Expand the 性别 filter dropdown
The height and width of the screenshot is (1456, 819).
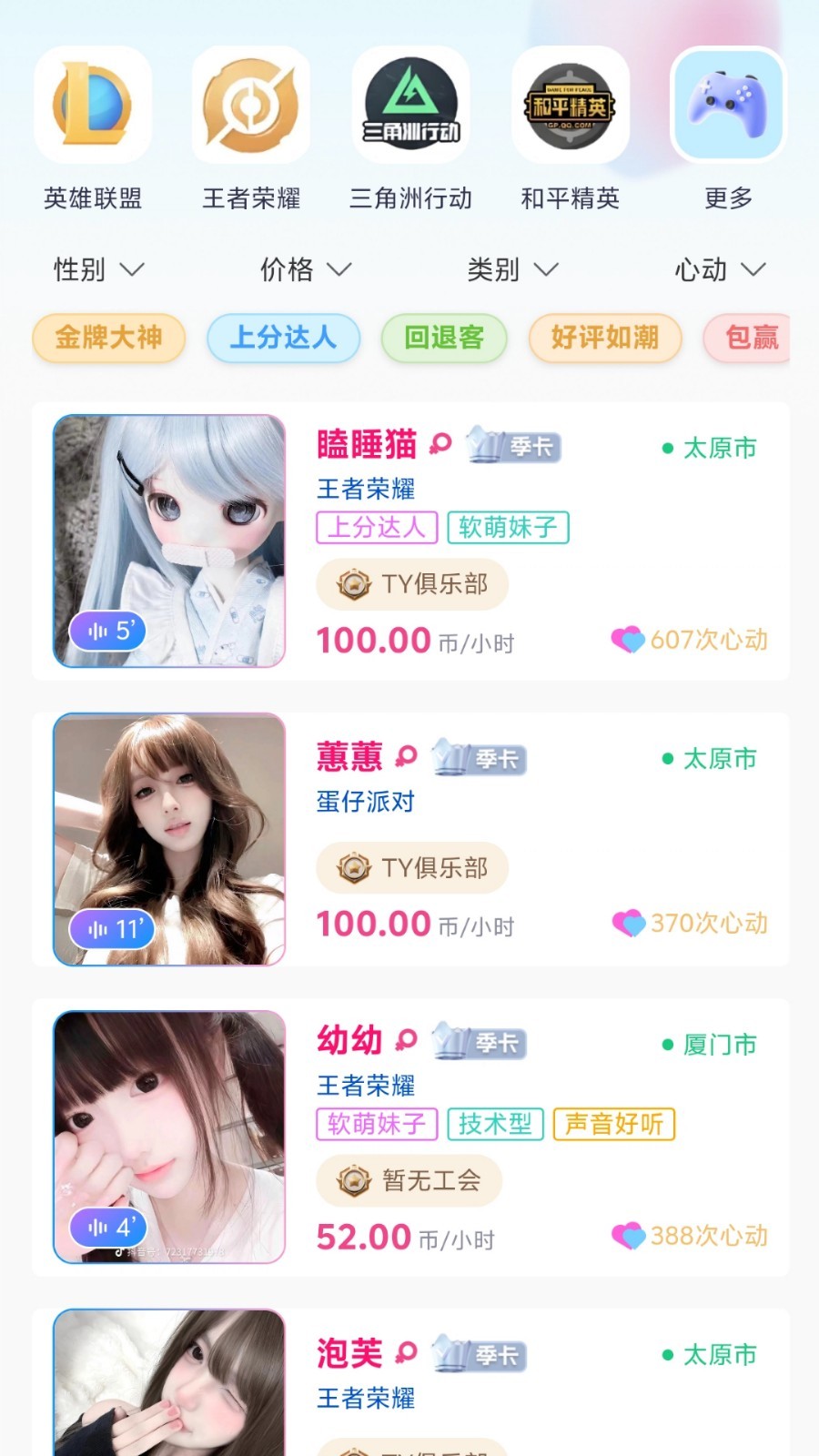coord(98,269)
